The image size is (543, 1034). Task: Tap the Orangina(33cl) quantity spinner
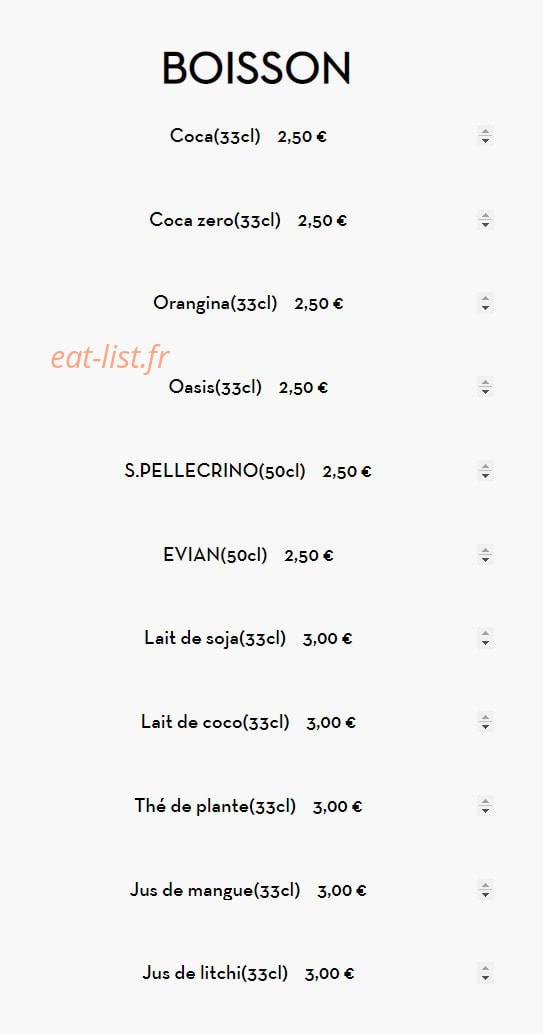point(485,303)
